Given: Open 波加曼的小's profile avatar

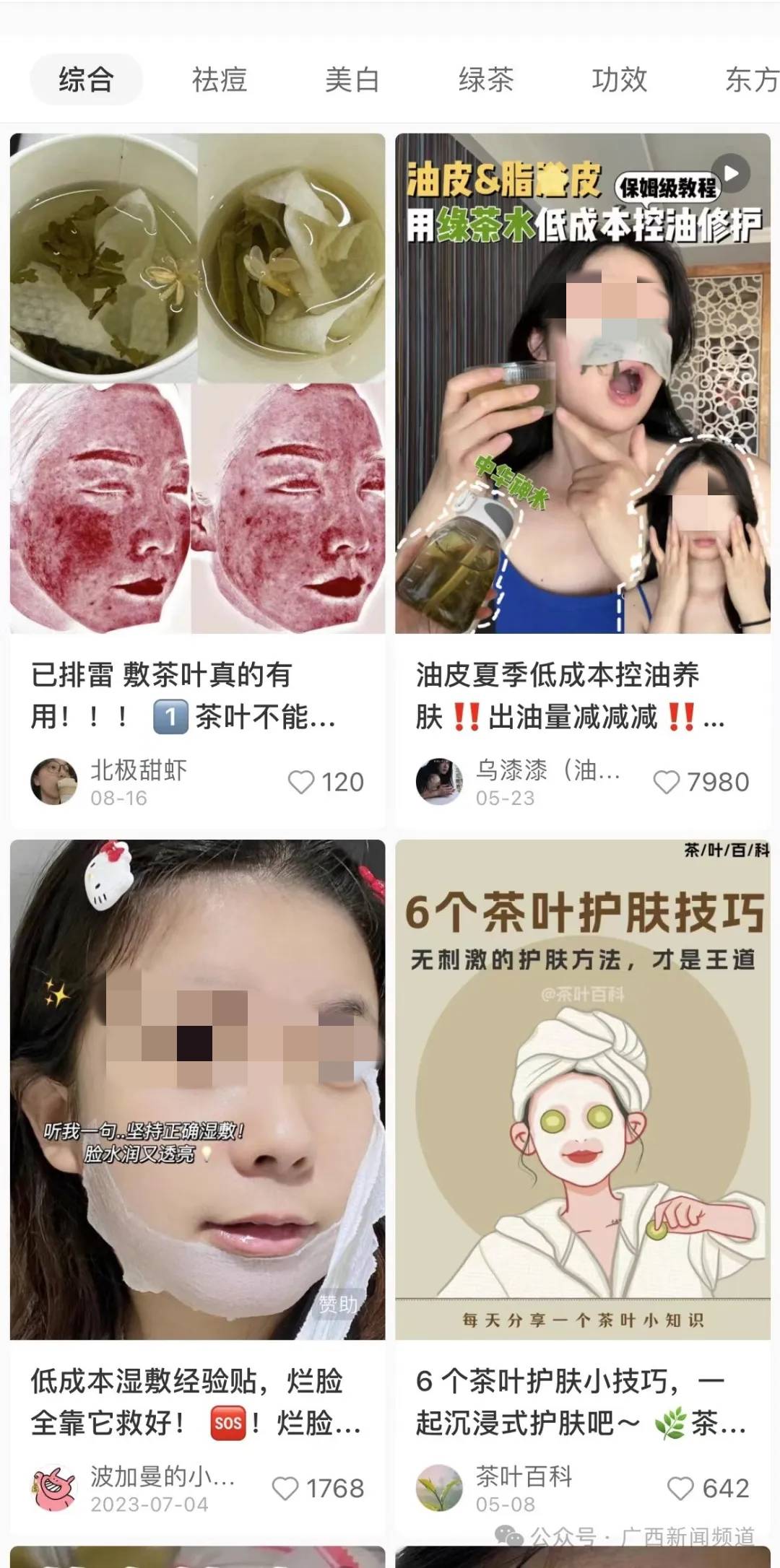Looking at the screenshot, I should 53,1488.
